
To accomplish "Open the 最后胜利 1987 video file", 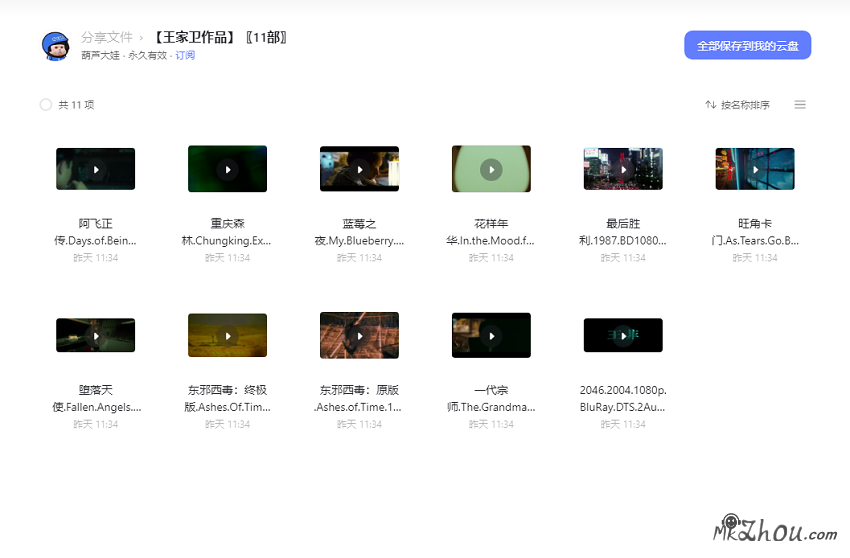I will pyautogui.click(x=624, y=170).
